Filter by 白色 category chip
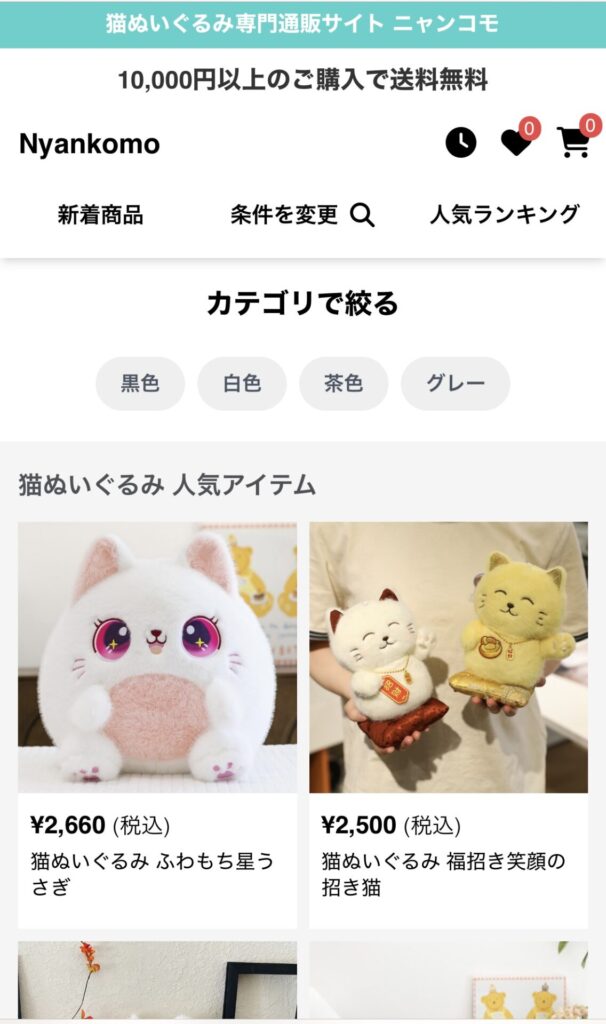 point(242,384)
